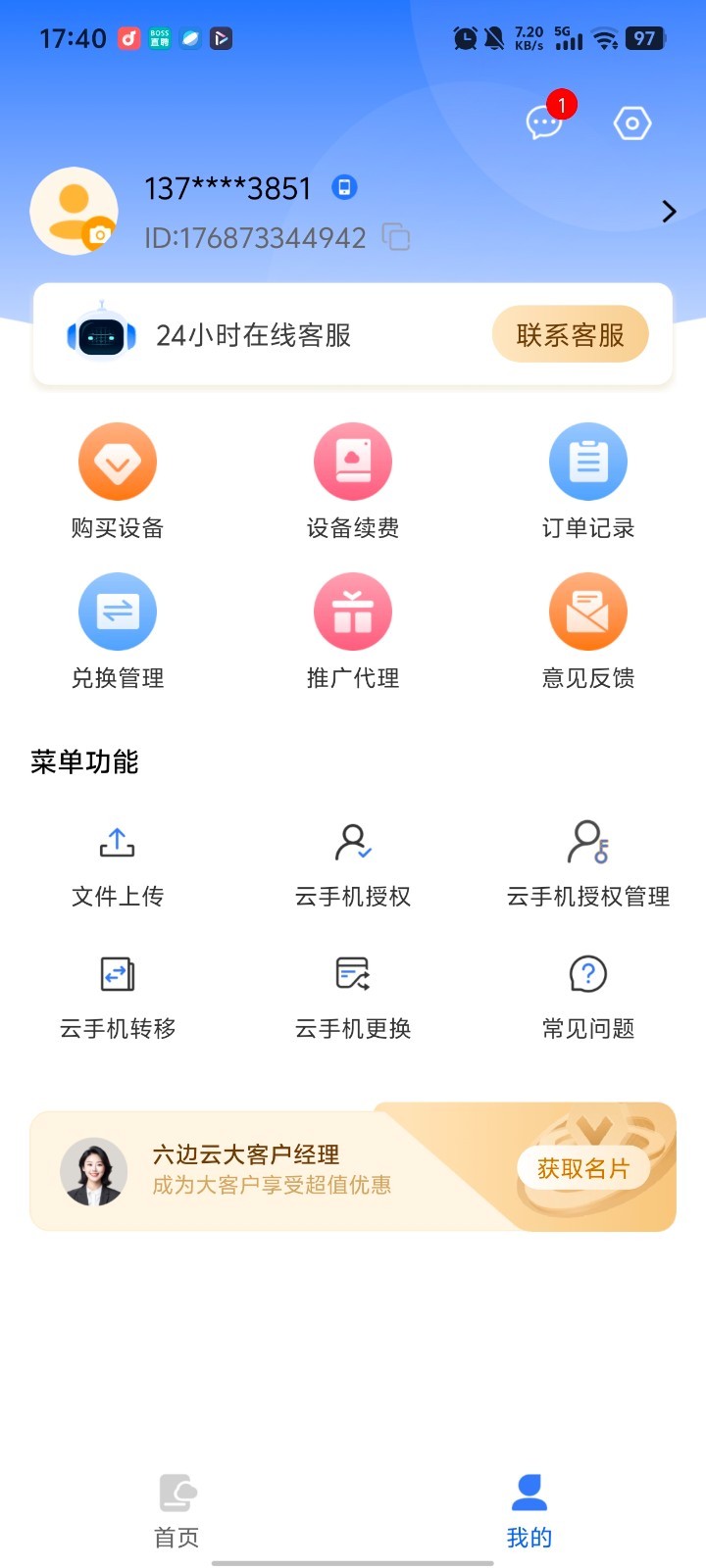Tap the 获取名片 button
Image resolution: width=706 pixels, height=1568 pixels.
(583, 1168)
